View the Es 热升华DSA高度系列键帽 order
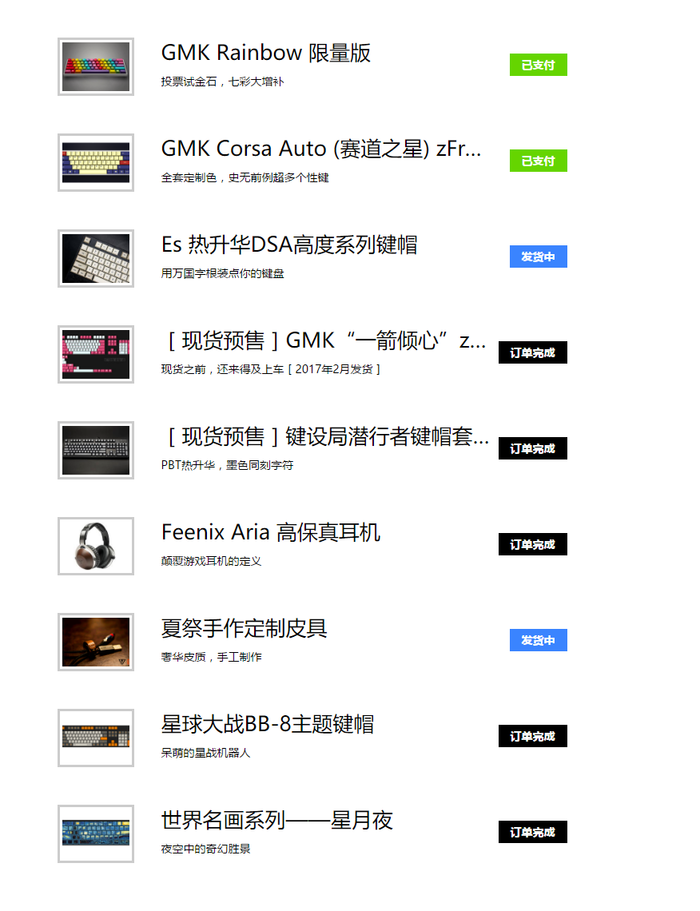This screenshot has width=700, height=911. coord(289,245)
